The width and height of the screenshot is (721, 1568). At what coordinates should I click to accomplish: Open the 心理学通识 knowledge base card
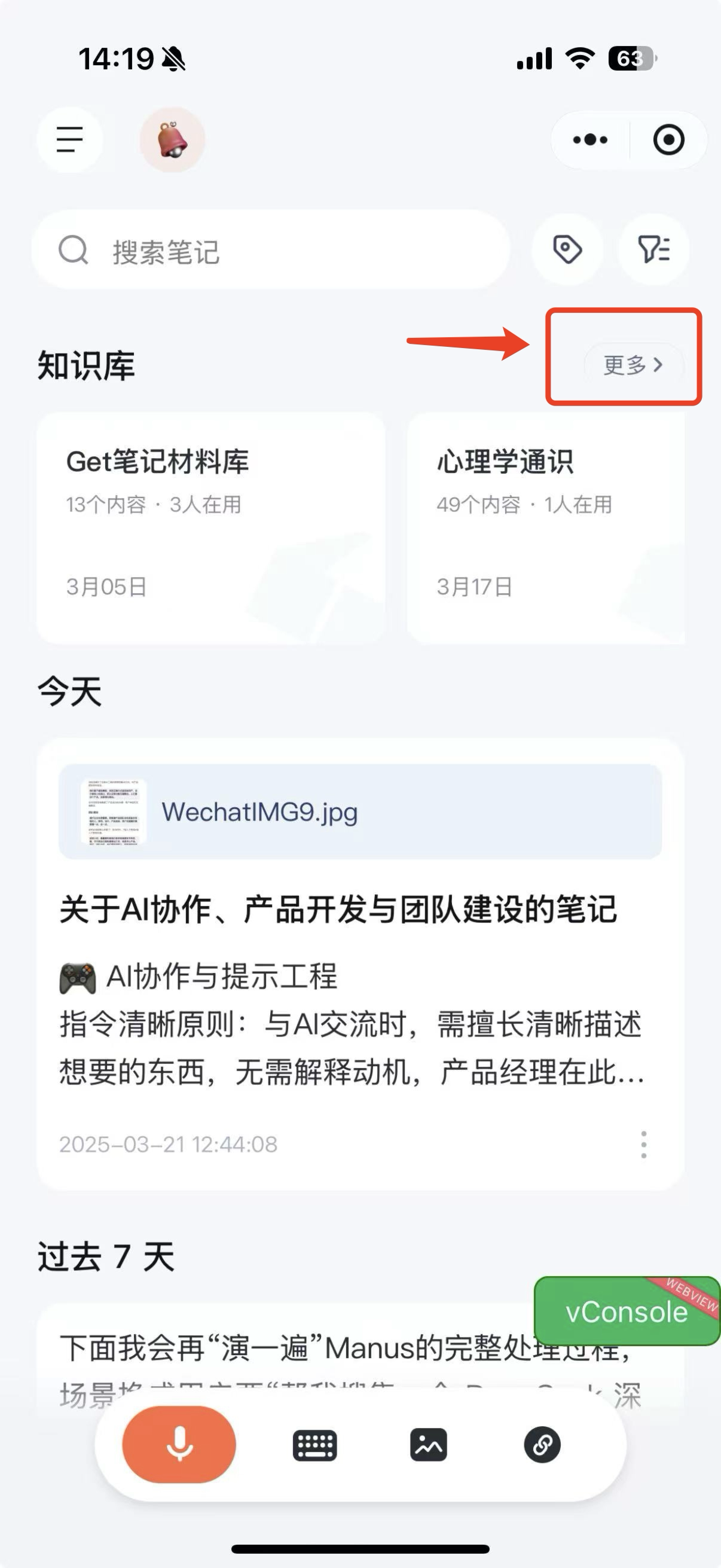coord(545,527)
